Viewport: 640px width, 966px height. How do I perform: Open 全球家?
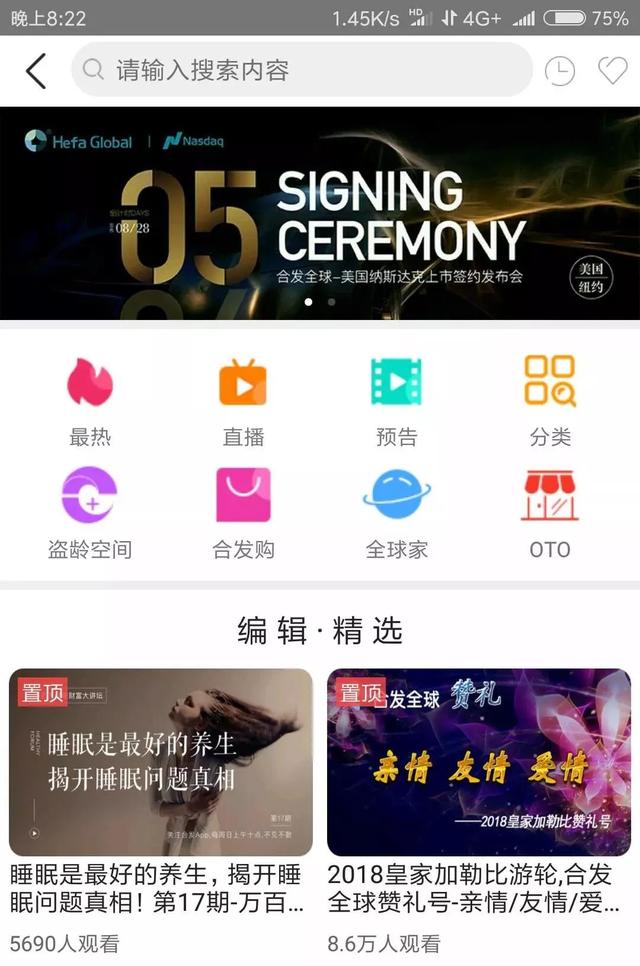point(396,513)
